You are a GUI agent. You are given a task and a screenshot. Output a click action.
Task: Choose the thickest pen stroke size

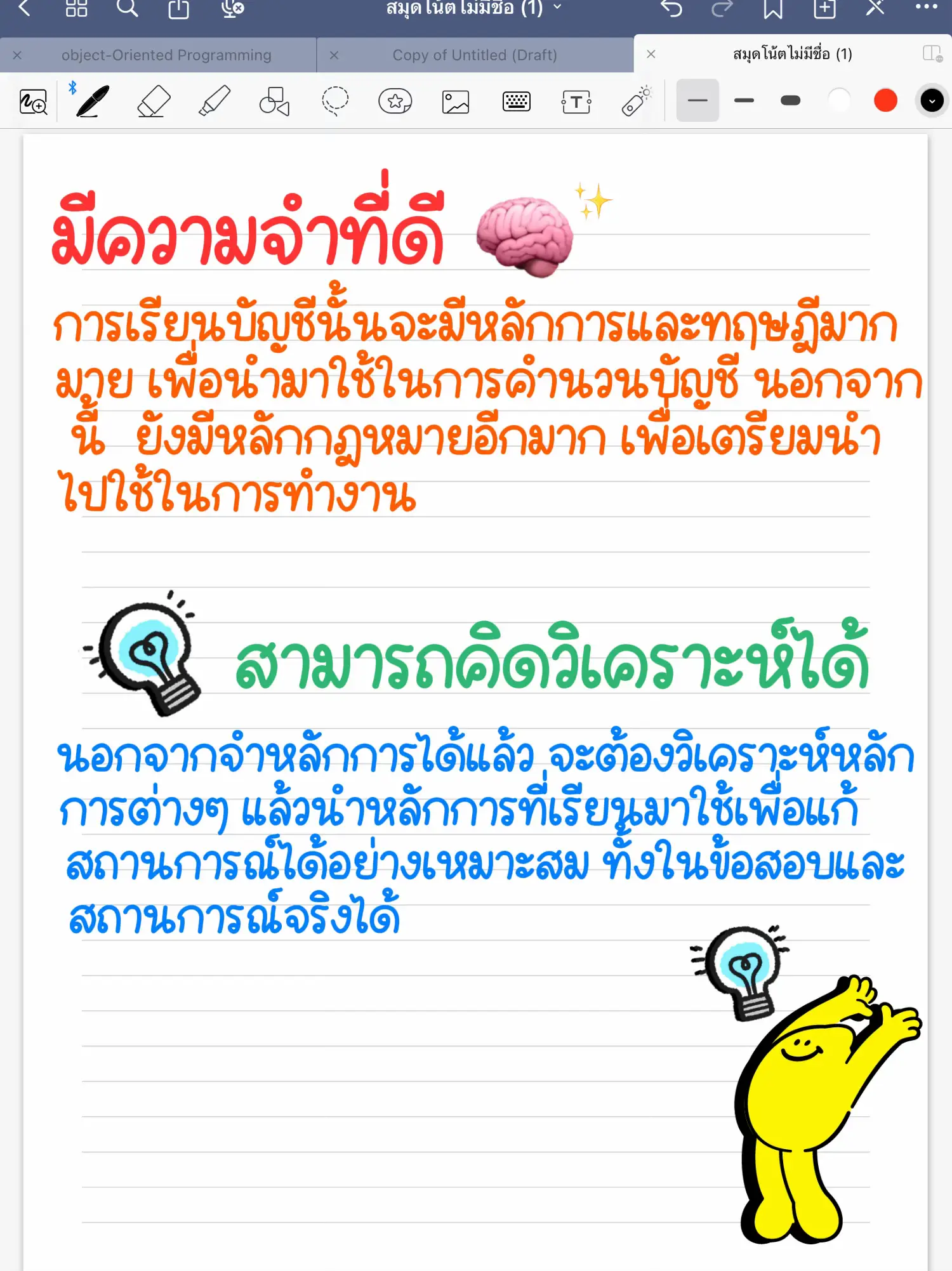point(790,100)
